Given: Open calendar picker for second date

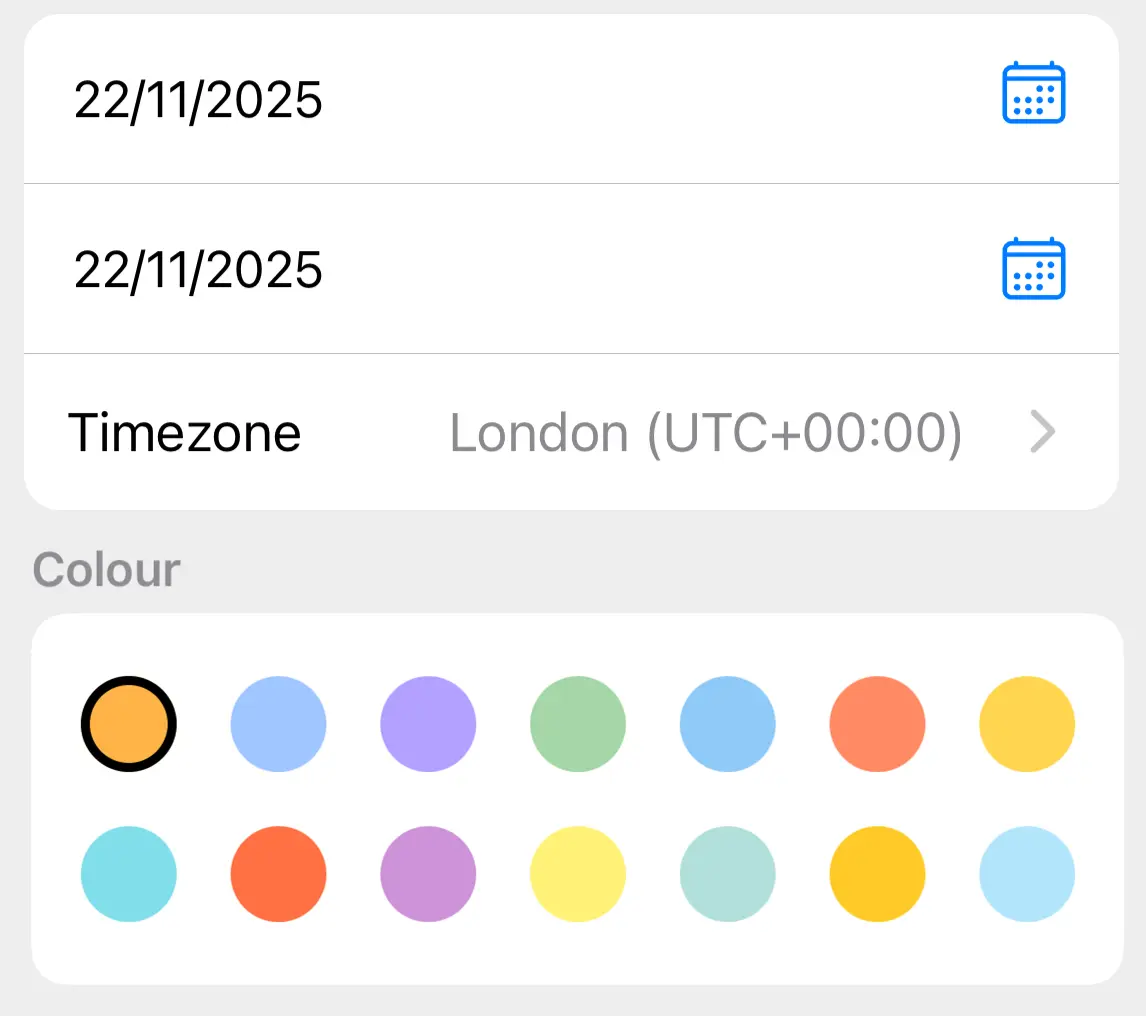Looking at the screenshot, I should (1033, 269).
